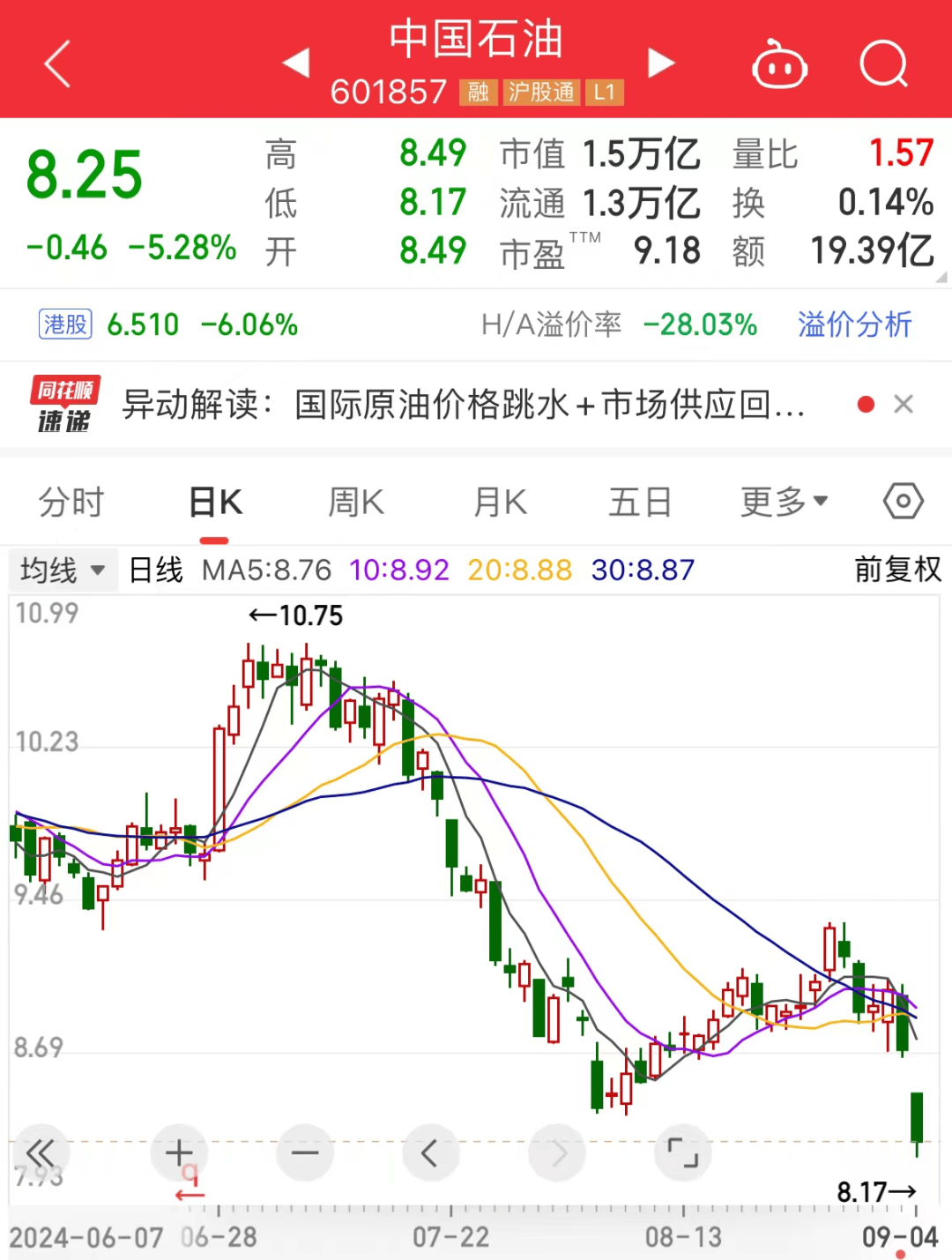Screen dimensions: 952x1260
Task: Open the 均线 indicator dropdown
Action: coord(62,570)
